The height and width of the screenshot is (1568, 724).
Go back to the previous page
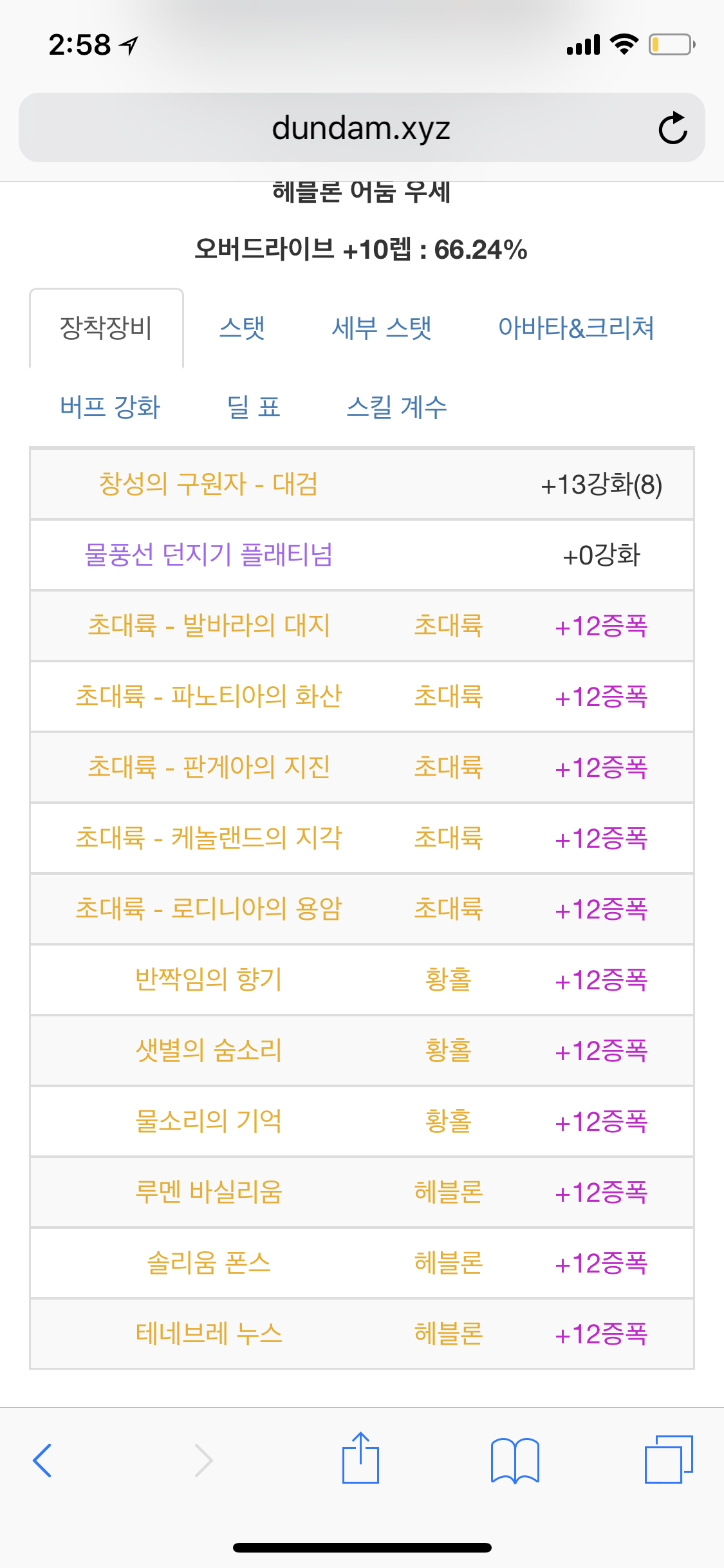42,1460
